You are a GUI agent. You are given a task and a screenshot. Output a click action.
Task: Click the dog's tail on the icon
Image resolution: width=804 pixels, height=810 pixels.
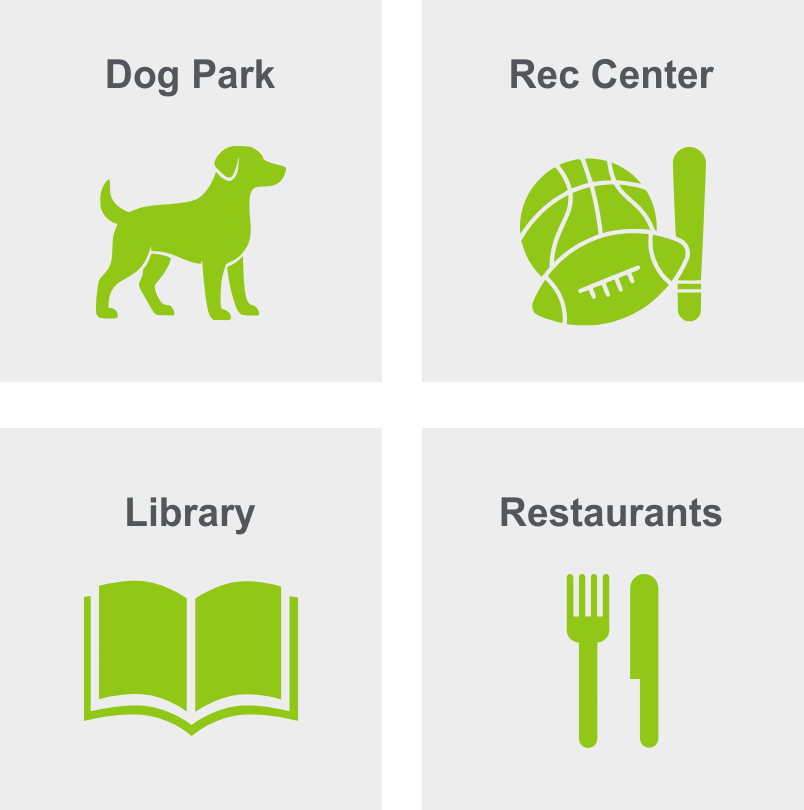click(x=103, y=195)
